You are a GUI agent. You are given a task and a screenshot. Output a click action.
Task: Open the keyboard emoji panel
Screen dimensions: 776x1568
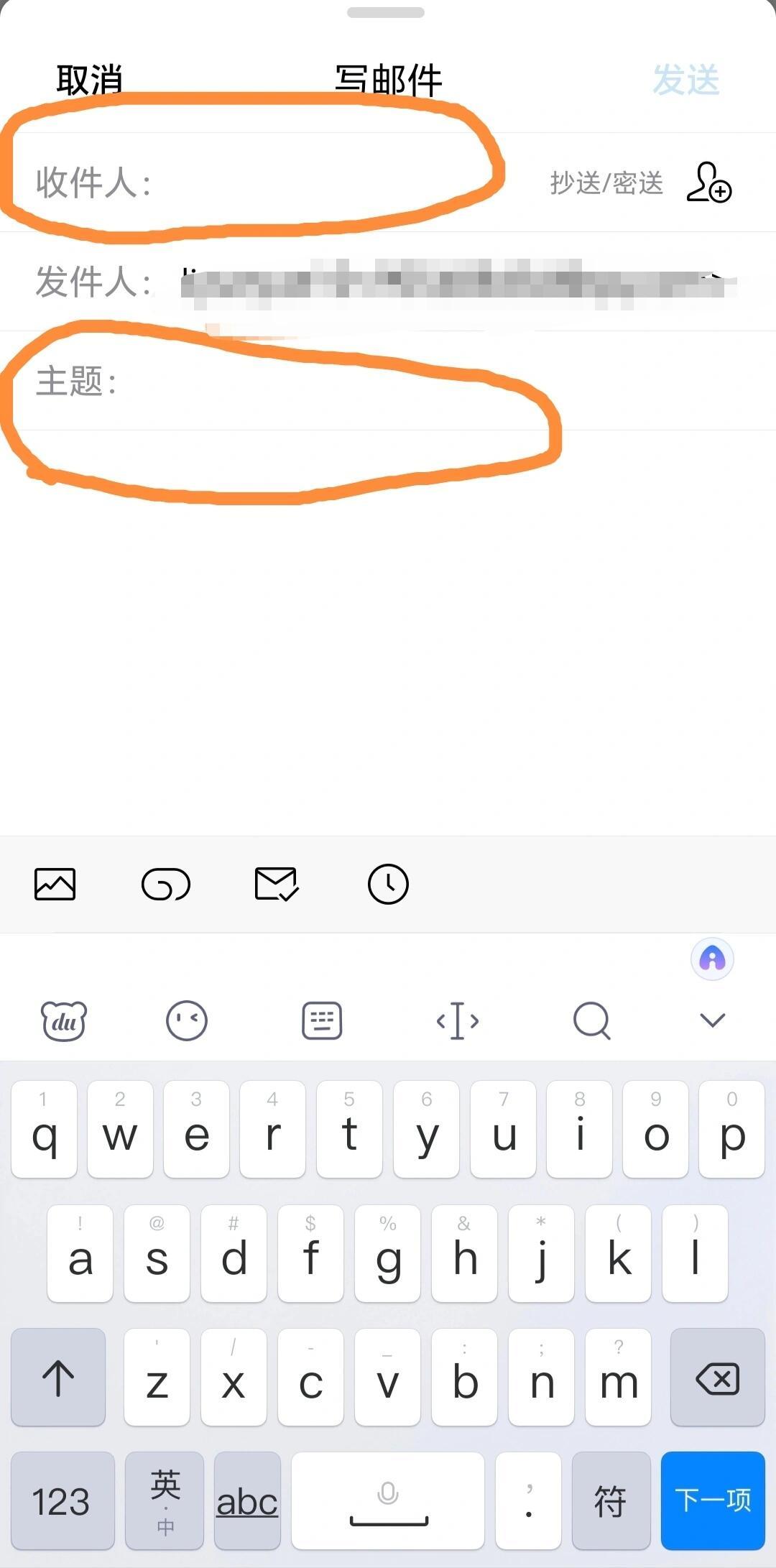coord(187,1020)
